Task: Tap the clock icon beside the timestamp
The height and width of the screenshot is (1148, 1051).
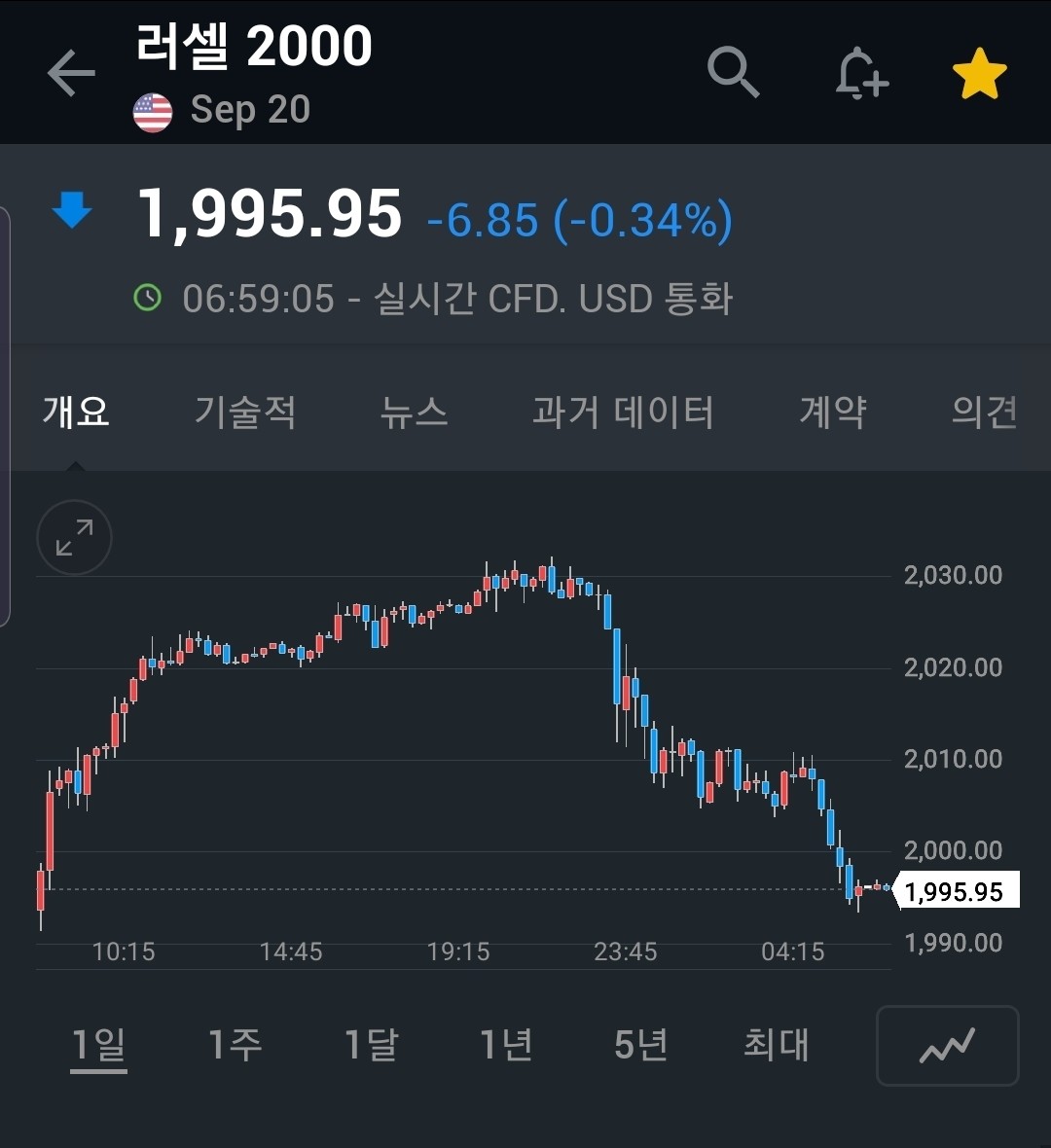Action: pos(147,299)
